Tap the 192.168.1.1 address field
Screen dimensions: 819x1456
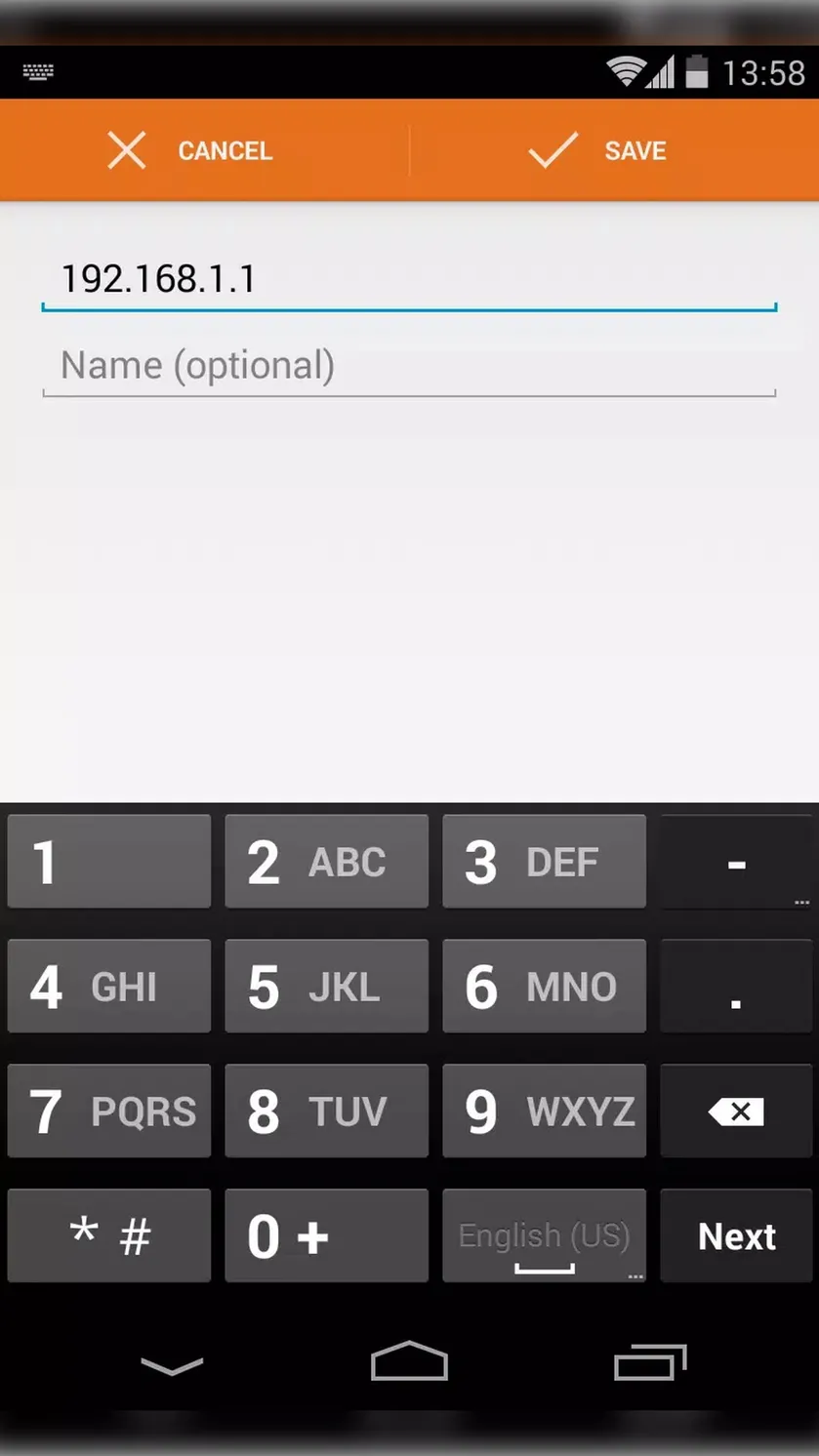[x=409, y=280]
